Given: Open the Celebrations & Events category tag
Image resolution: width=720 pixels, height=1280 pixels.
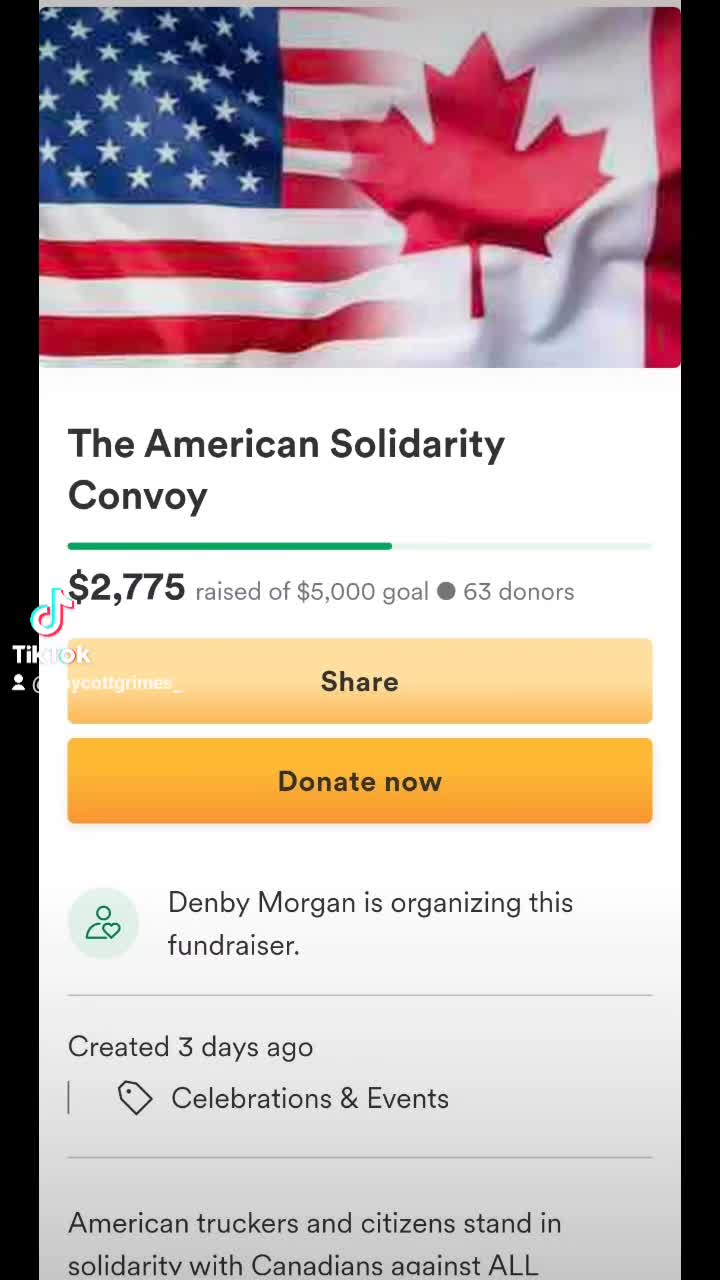Looking at the screenshot, I should pyautogui.click(x=308, y=1098).
